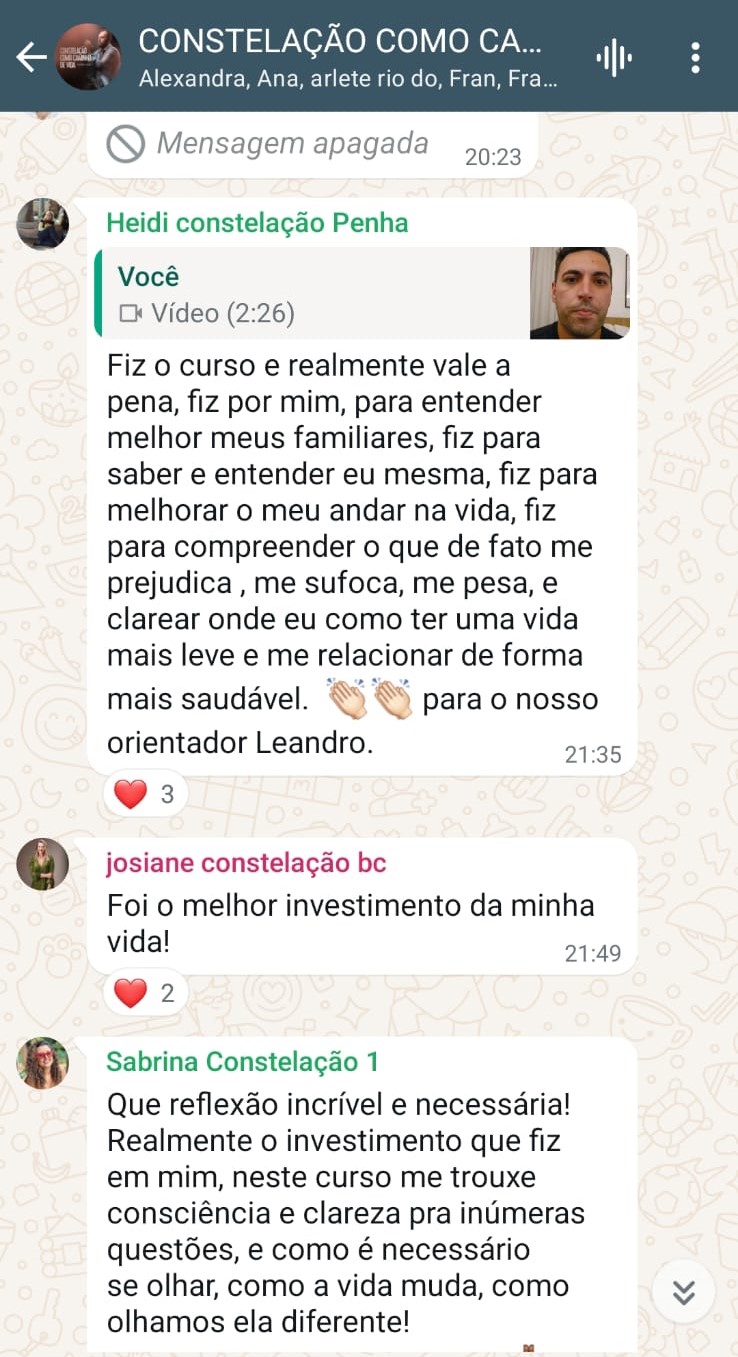Open the group options three-dot menu
Viewport: 738px width, 1357px height.
[695, 58]
